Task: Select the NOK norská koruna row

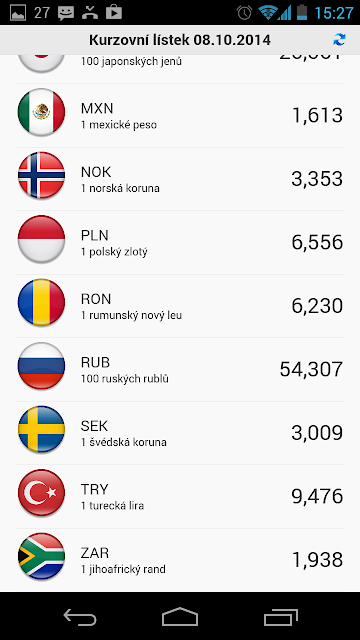Action: click(180, 179)
